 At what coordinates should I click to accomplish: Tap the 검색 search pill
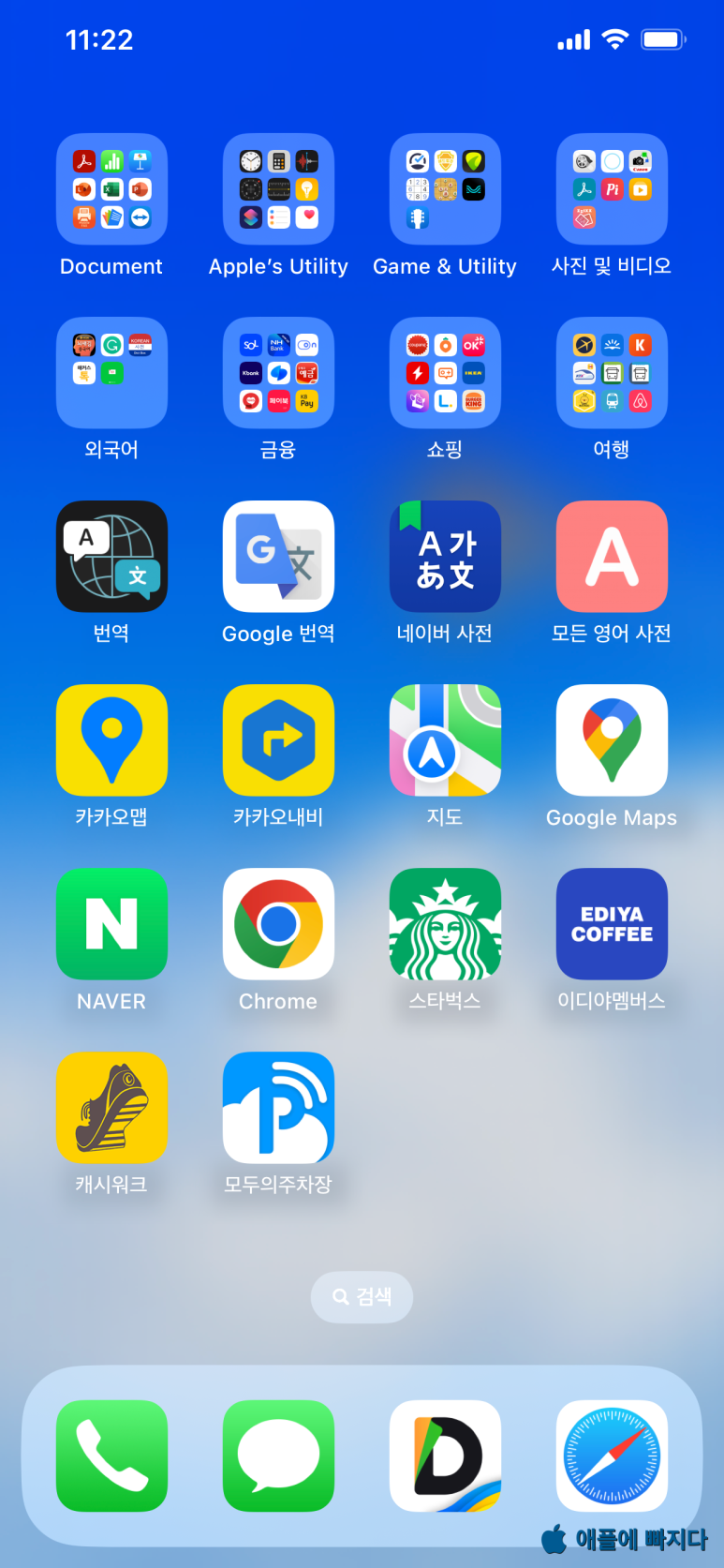tap(362, 1297)
